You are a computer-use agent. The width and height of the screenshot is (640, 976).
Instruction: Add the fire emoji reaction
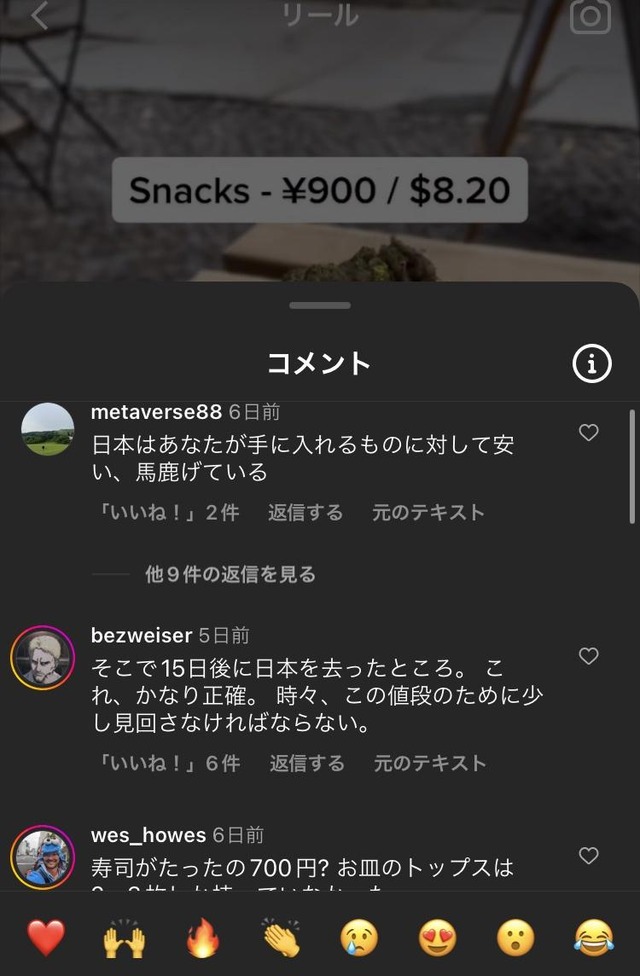click(x=202, y=938)
